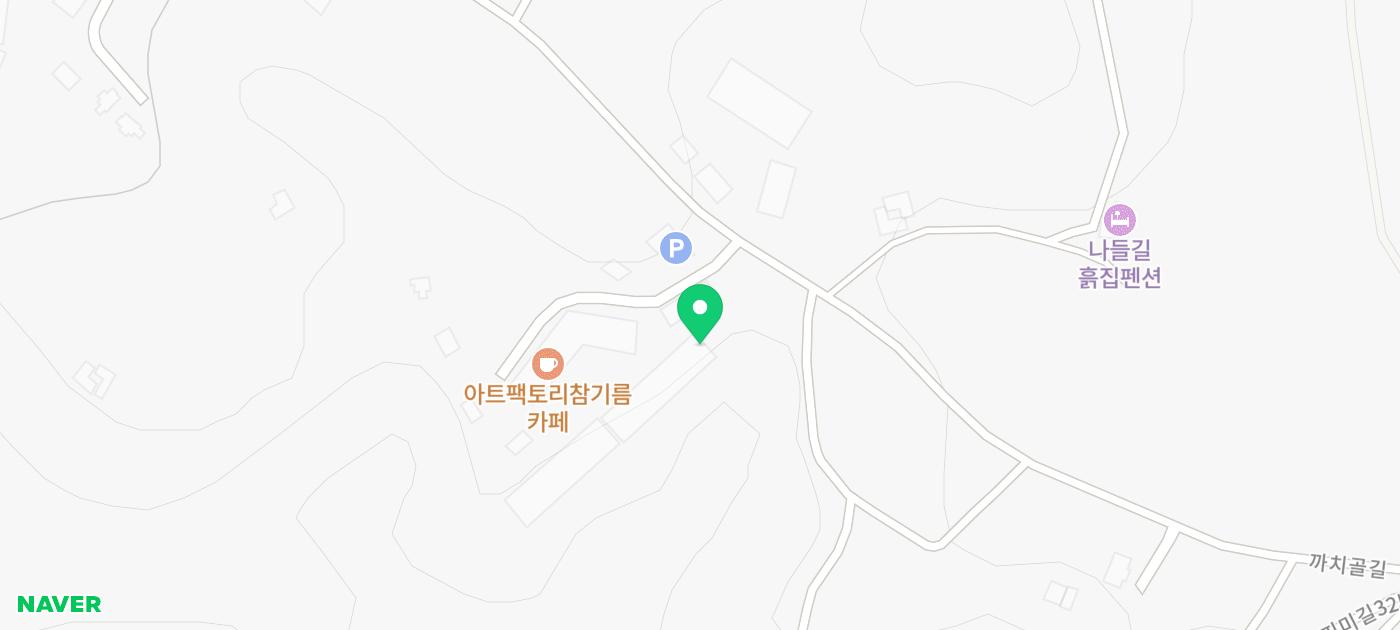This screenshot has width=1400, height=630.
Task: Select the 나들길 흙집펜션 lodging marker
Action: [1119, 220]
